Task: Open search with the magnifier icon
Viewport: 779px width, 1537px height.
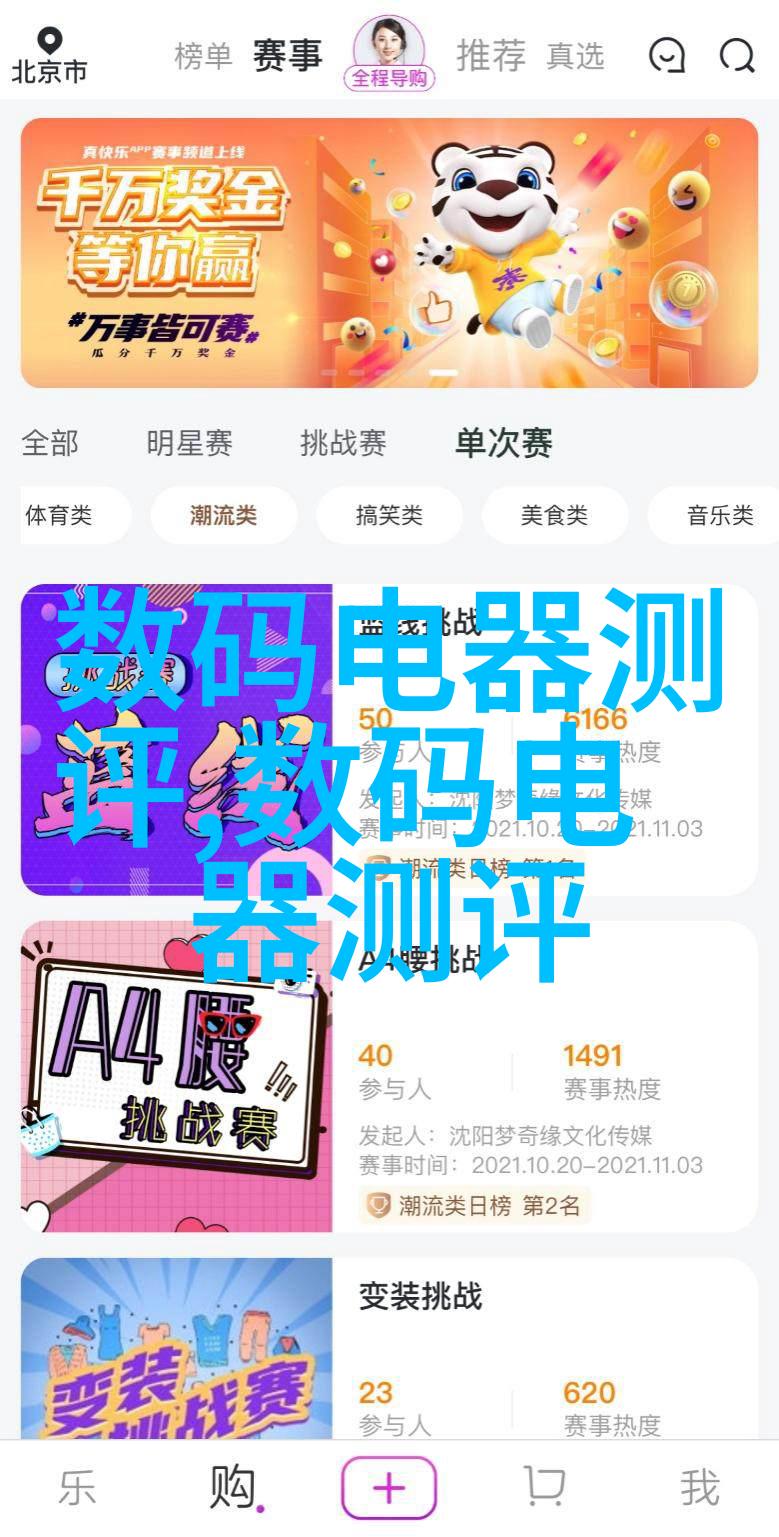Action: (x=737, y=56)
